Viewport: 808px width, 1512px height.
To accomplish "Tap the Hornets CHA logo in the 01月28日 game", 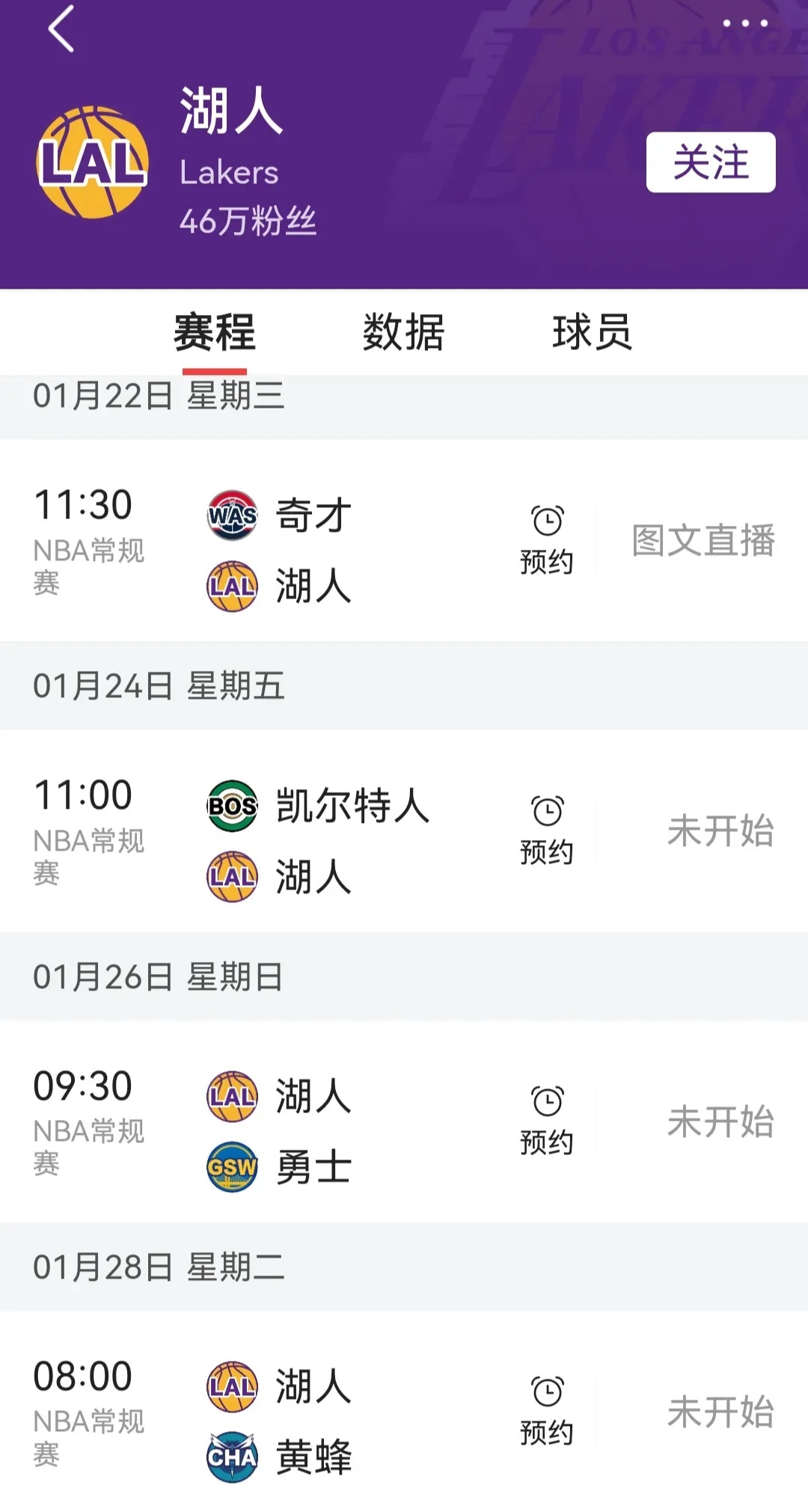I will point(231,1454).
